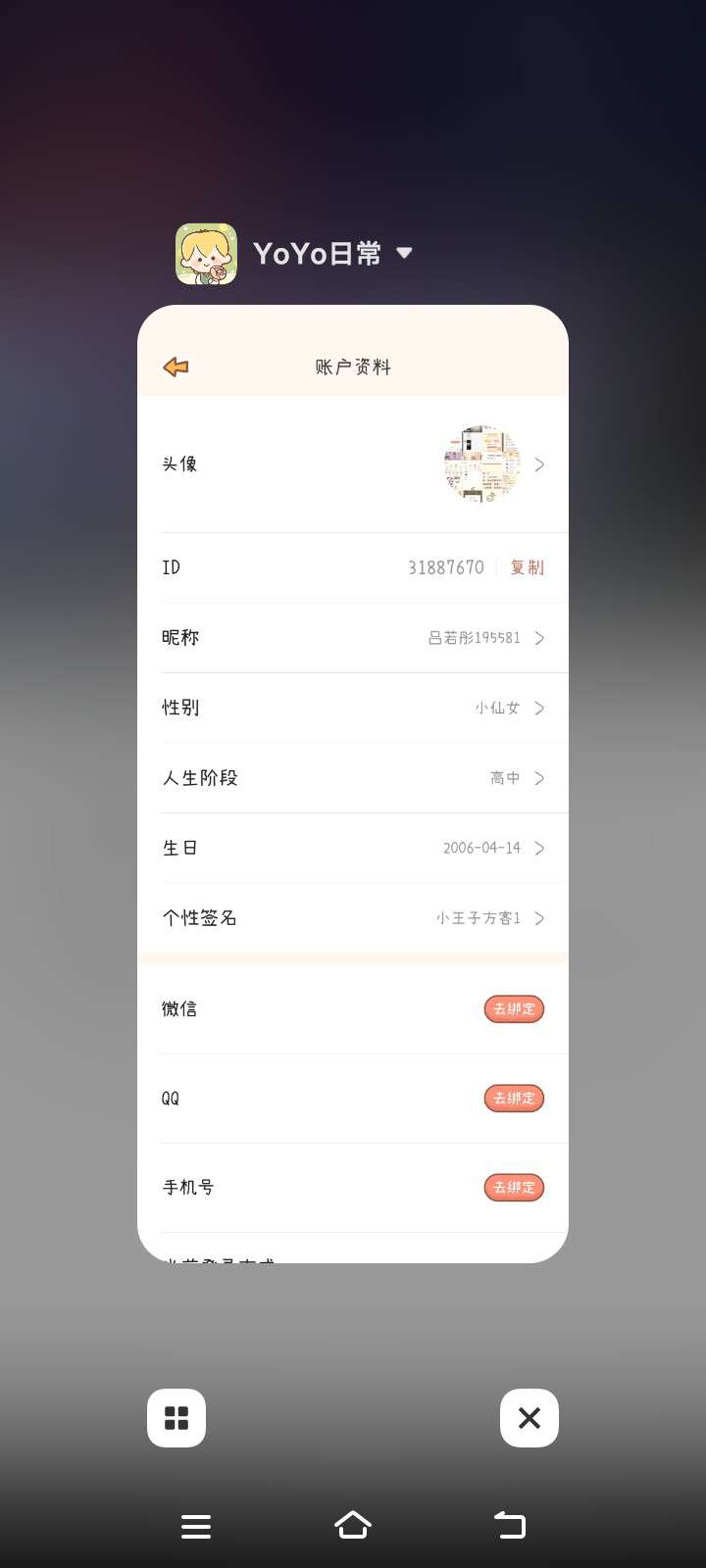The height and width of the screenshot is (1568, 706).
Task: Clear all recent apps with the X button
Action: pos(529,1418)
